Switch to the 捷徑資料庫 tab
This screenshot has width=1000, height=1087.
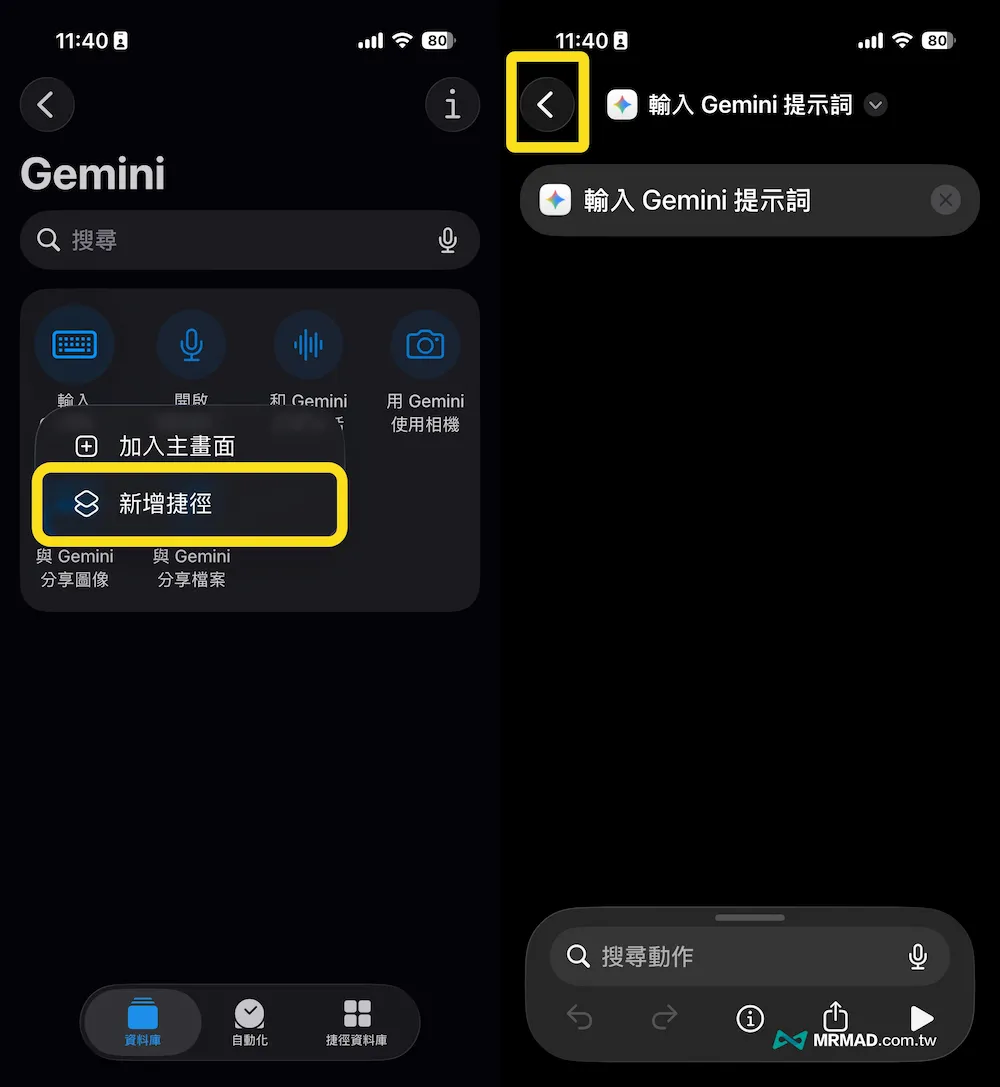click(356, 1021)
